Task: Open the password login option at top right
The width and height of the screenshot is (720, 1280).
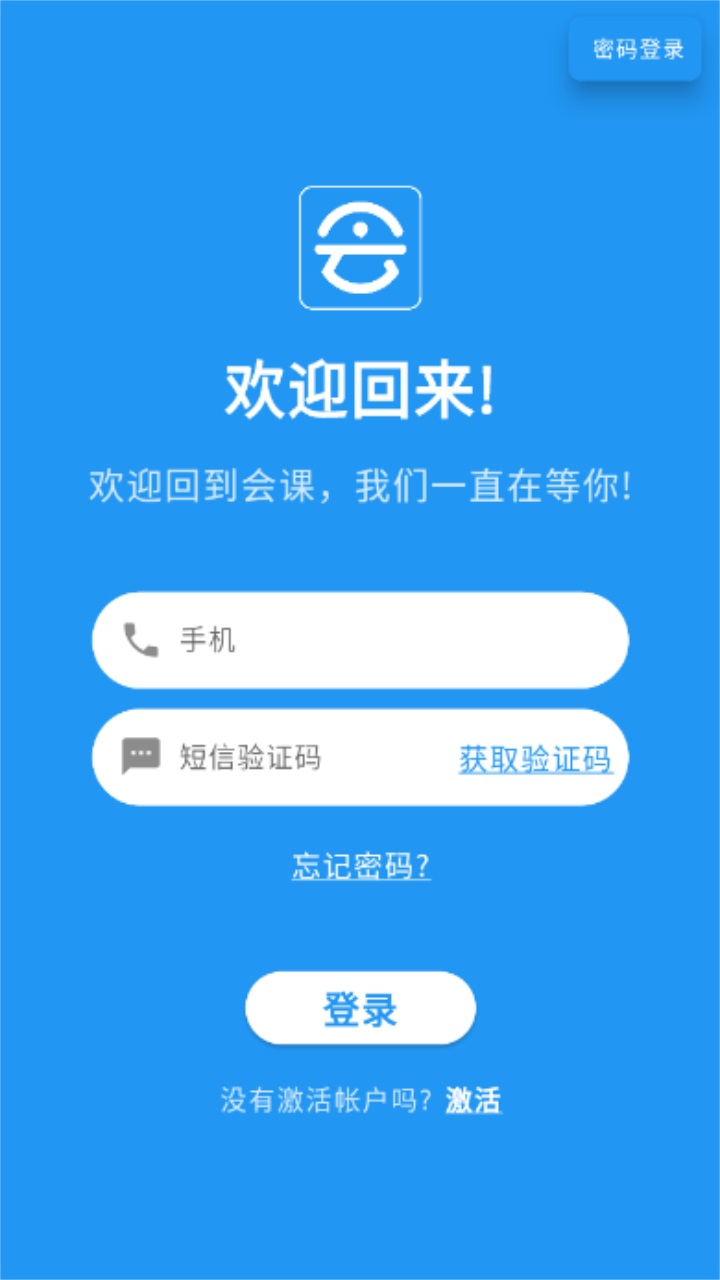Action: 636,49
